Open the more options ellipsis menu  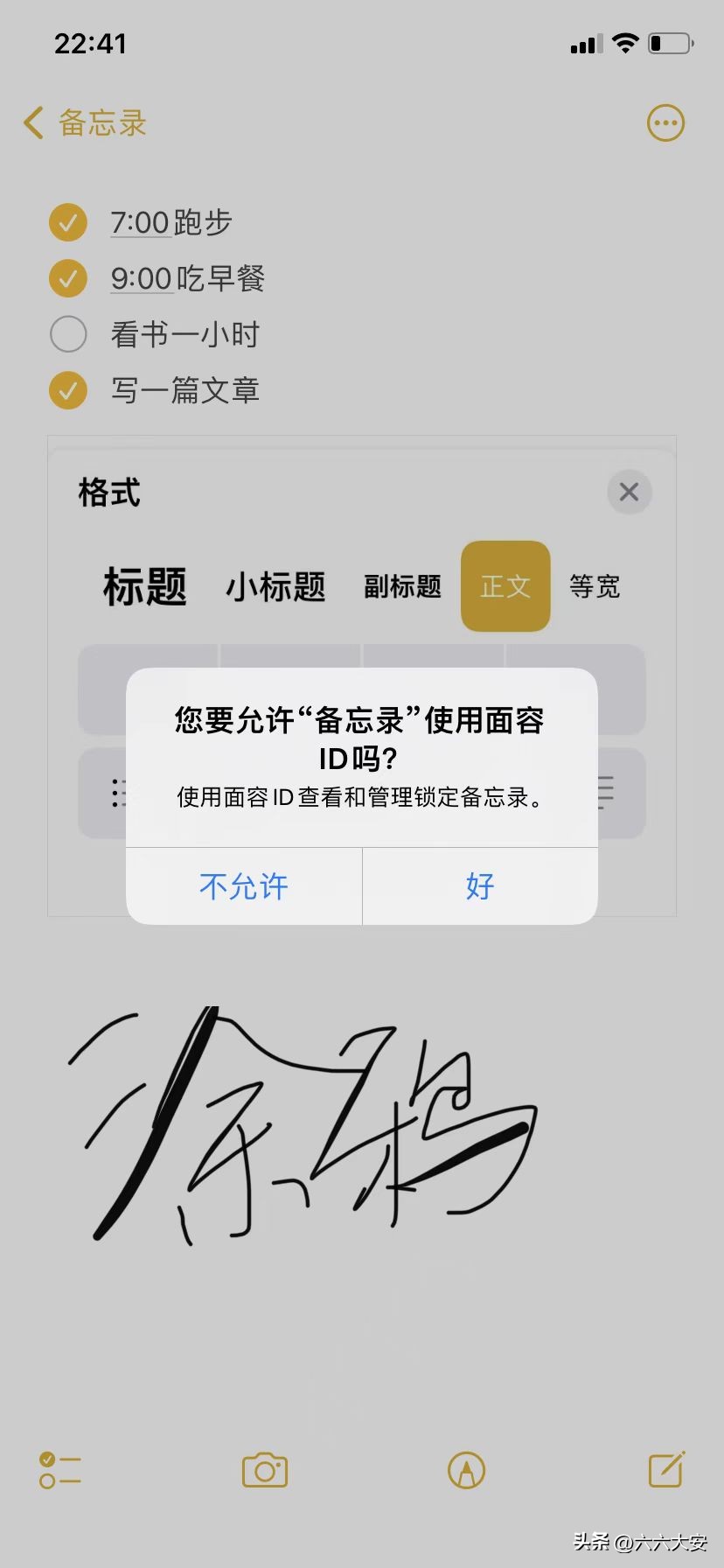click(x=665, y=123)
